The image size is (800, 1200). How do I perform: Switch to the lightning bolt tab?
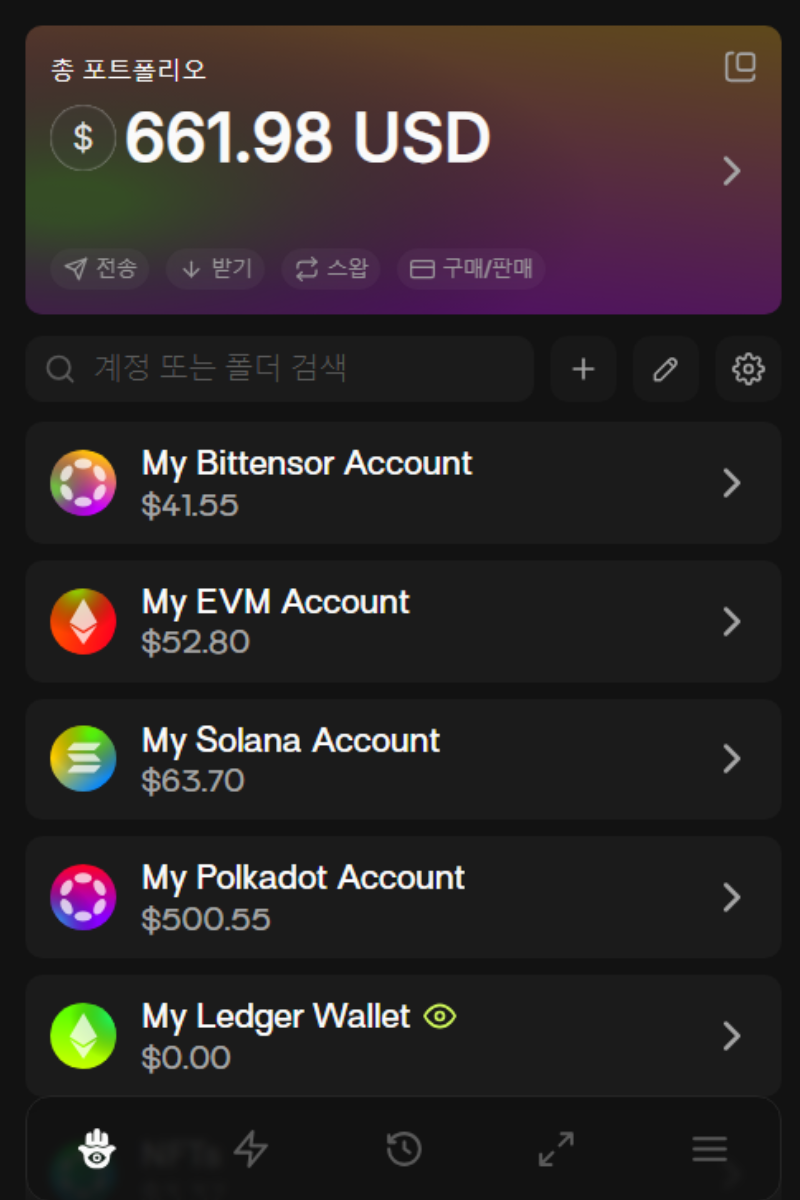(x=250, y=1149)
